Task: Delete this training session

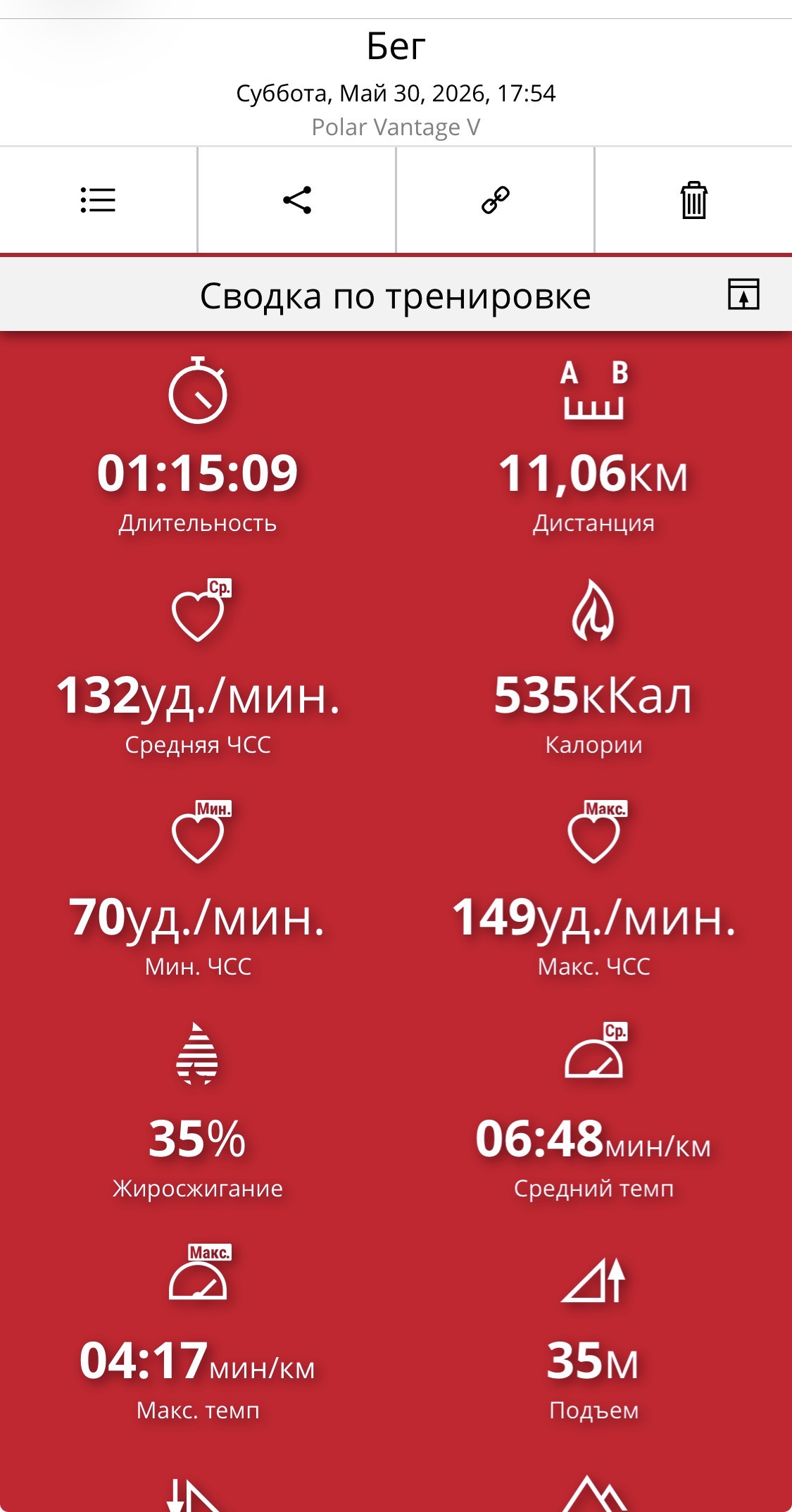Action: point(694,200)
